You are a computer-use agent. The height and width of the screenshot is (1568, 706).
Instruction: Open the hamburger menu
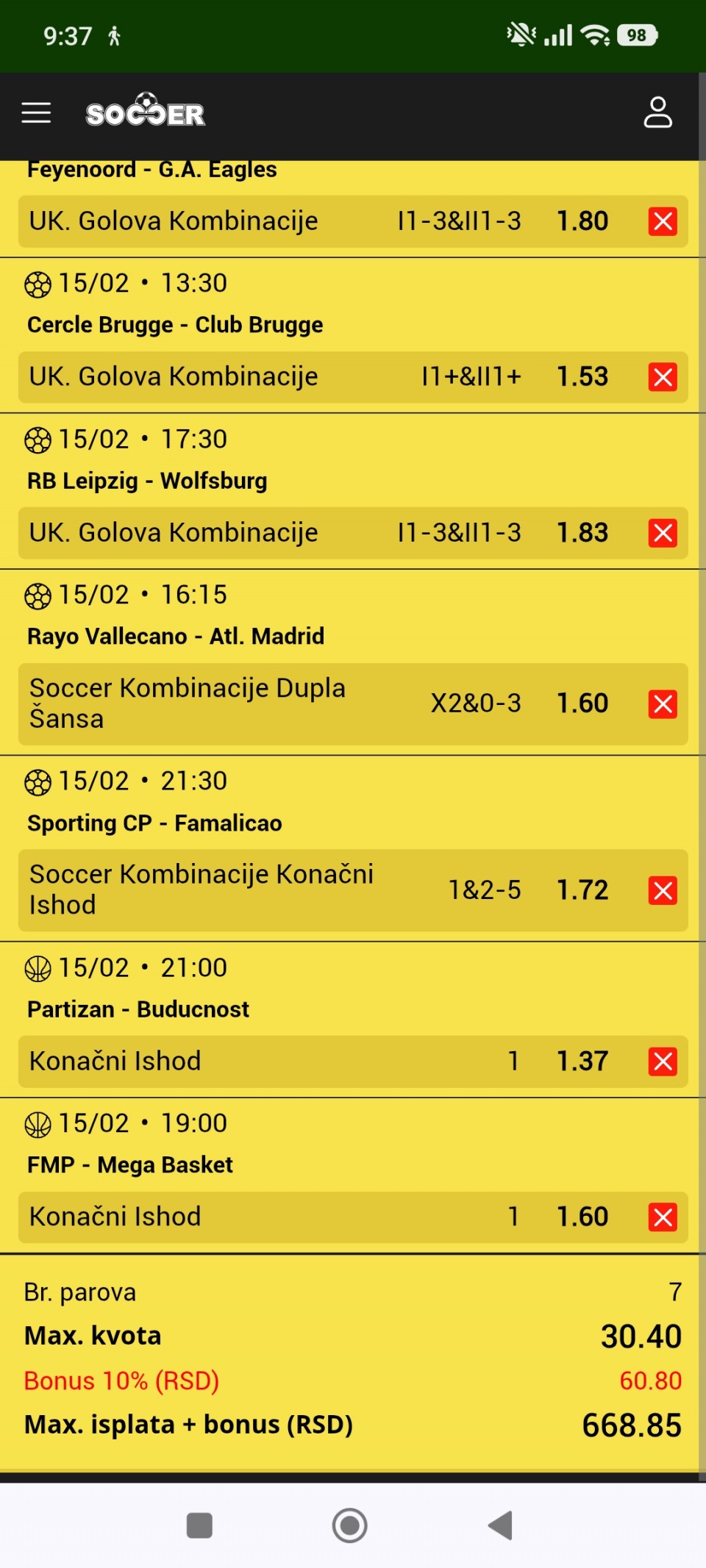coord(36,113)
